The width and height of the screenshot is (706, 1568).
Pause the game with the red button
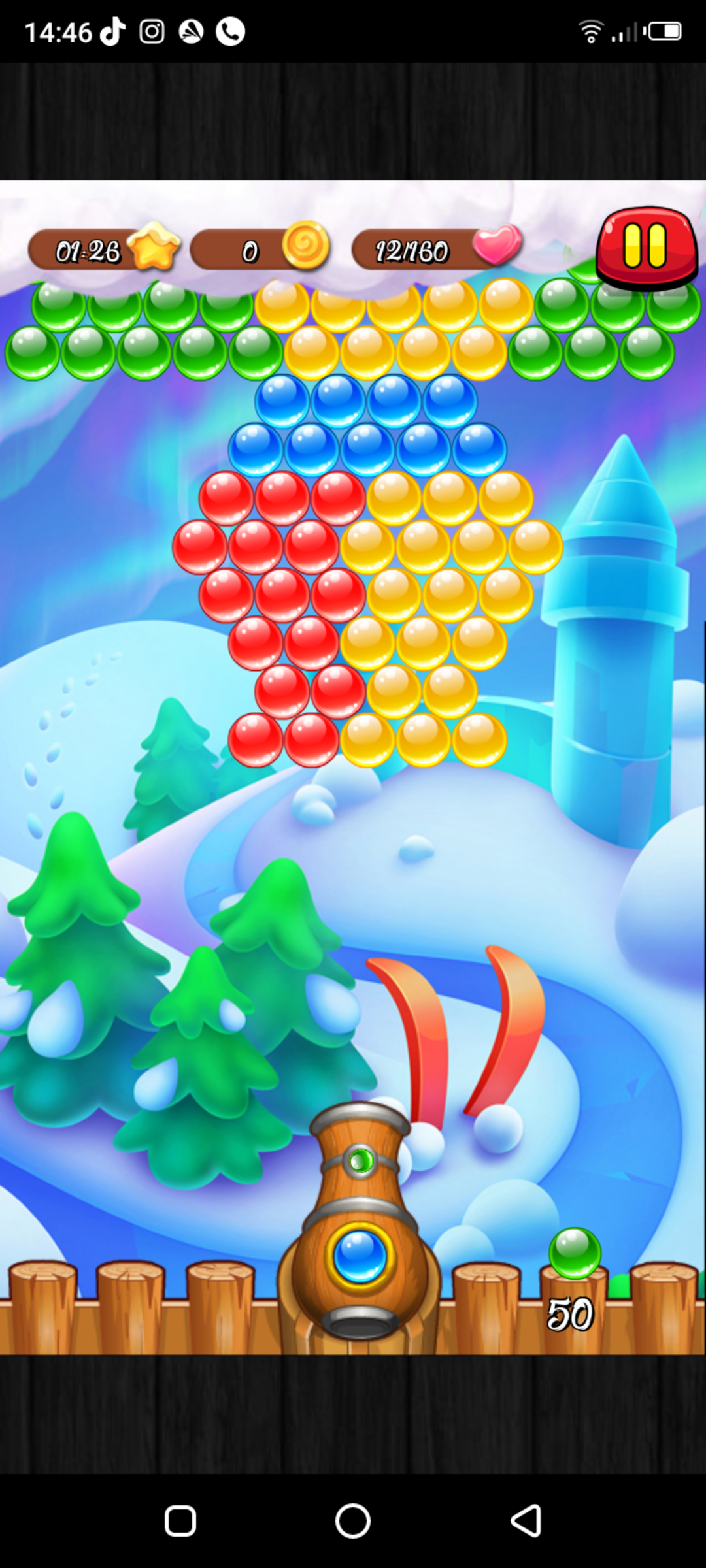click(x=646, y=247)
